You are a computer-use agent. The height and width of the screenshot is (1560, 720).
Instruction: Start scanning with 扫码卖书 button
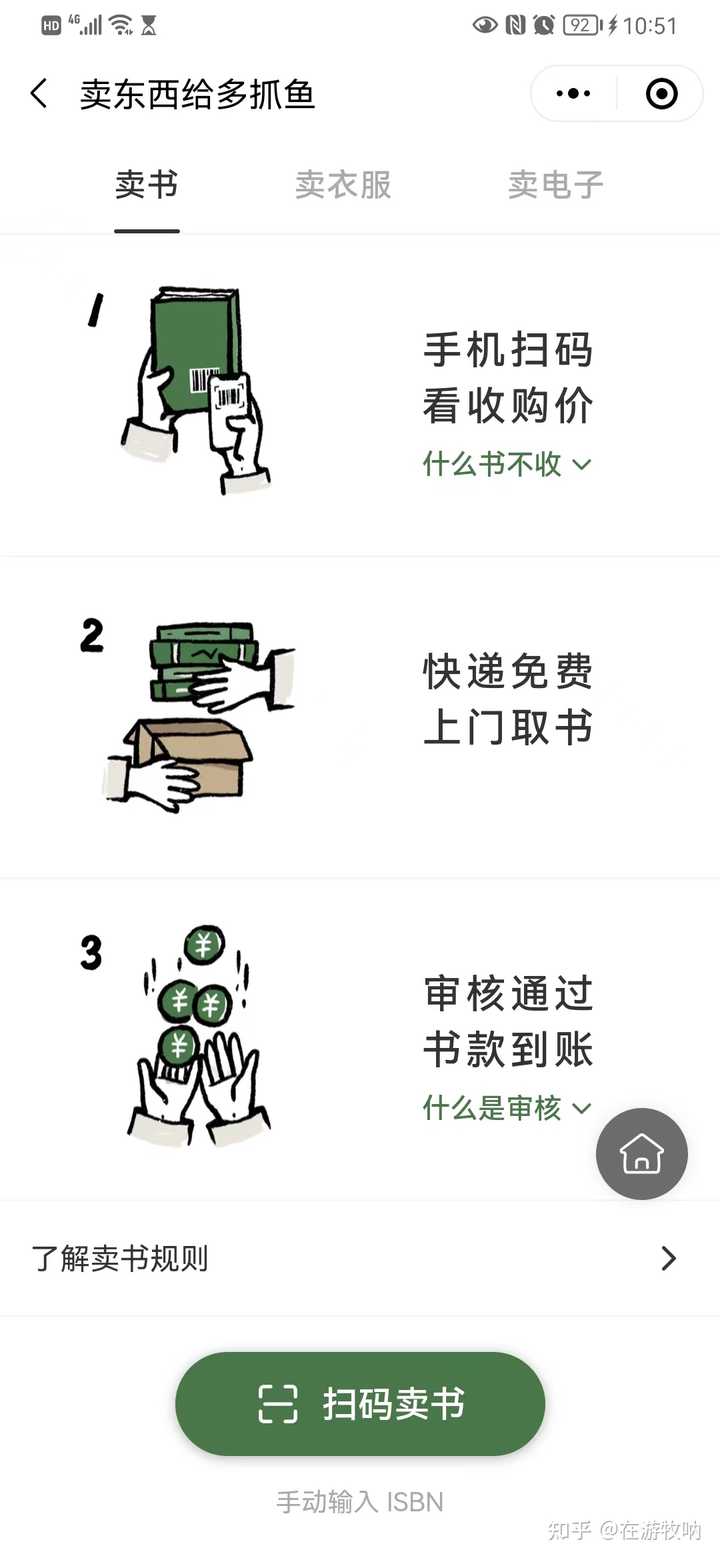tap(360, 1404)
